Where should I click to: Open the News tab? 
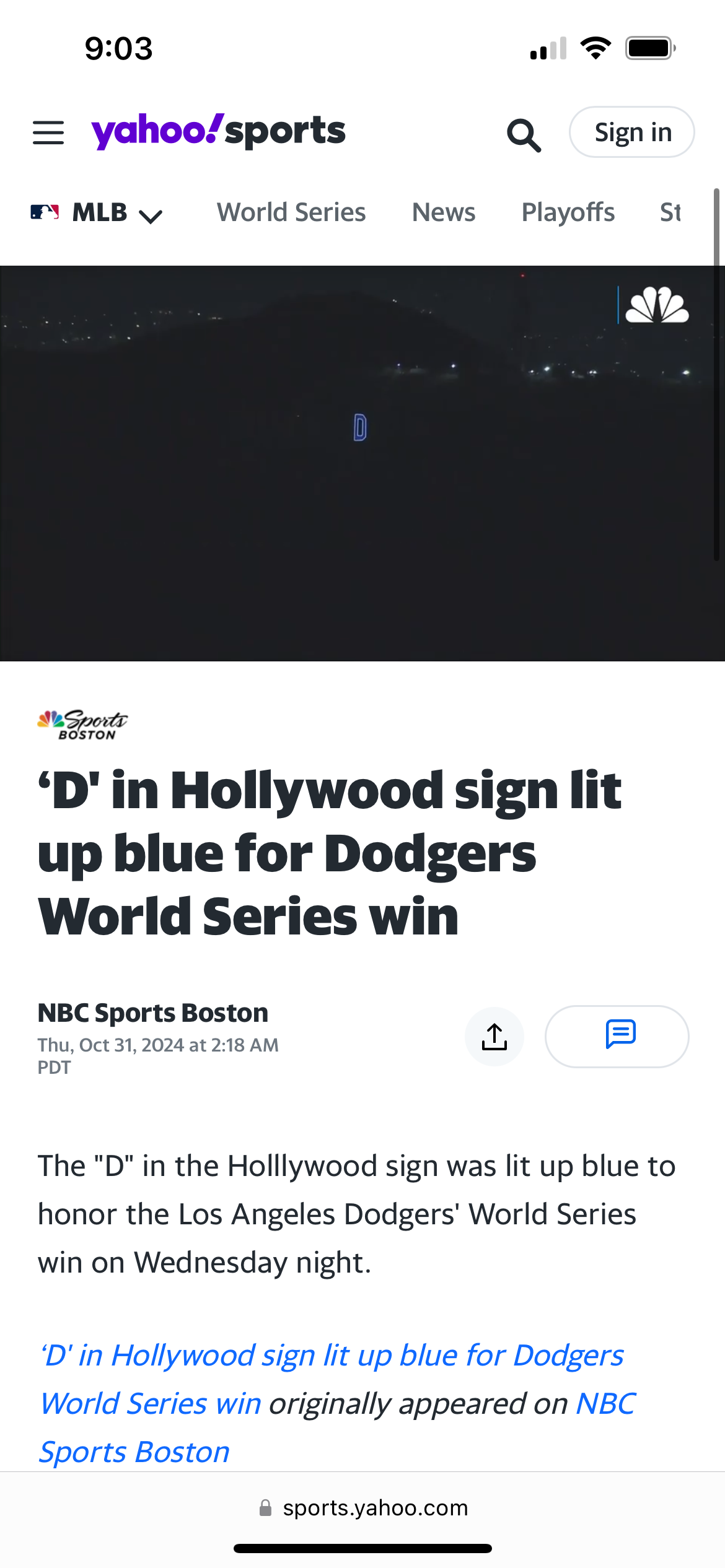(444, 212)
